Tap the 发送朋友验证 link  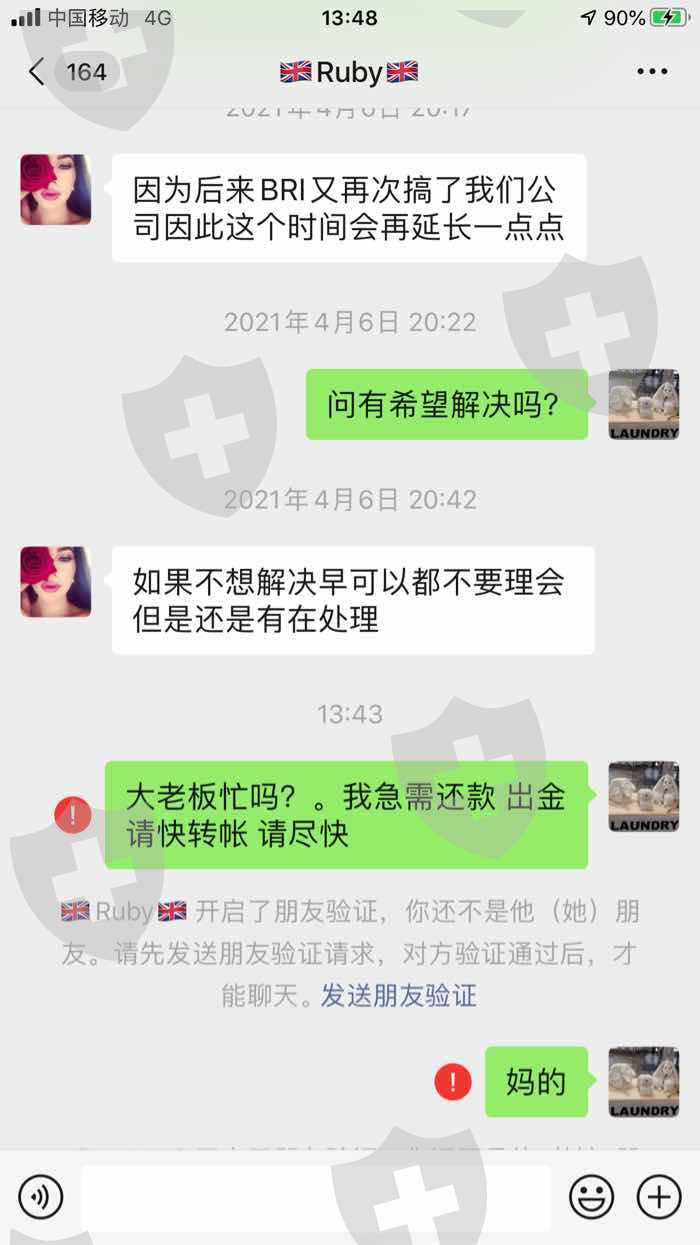point(399,995)
